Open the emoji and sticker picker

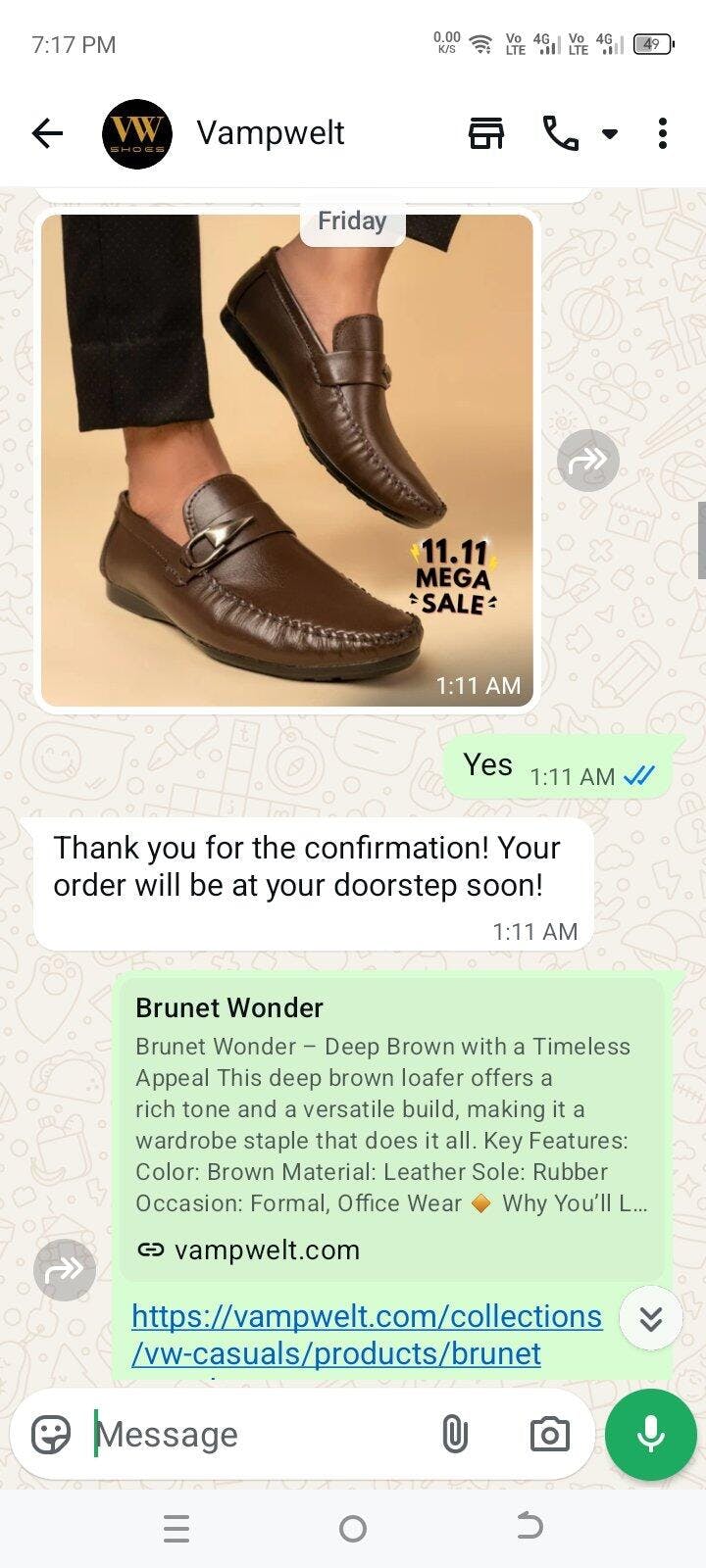[51, 1435]
